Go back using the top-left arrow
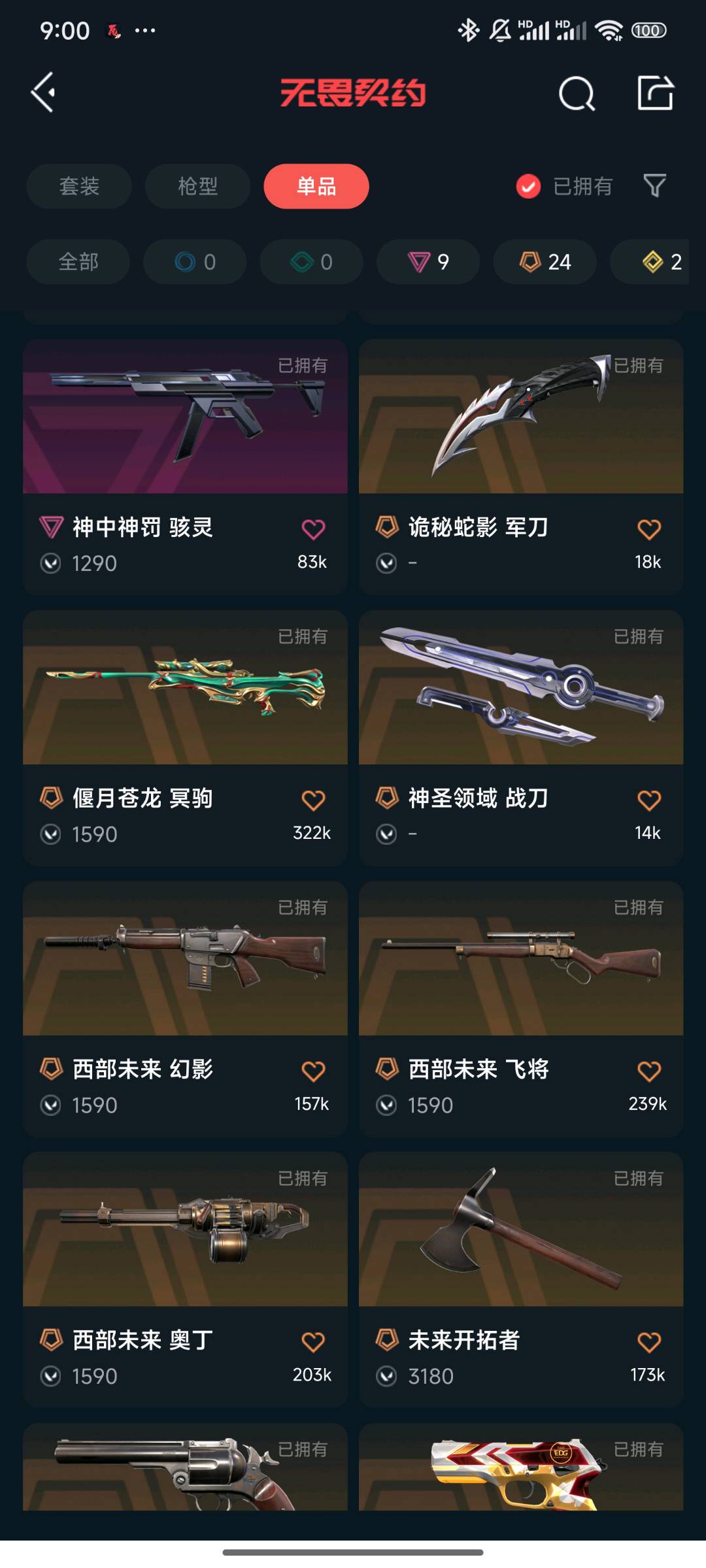 pos(43,92)
